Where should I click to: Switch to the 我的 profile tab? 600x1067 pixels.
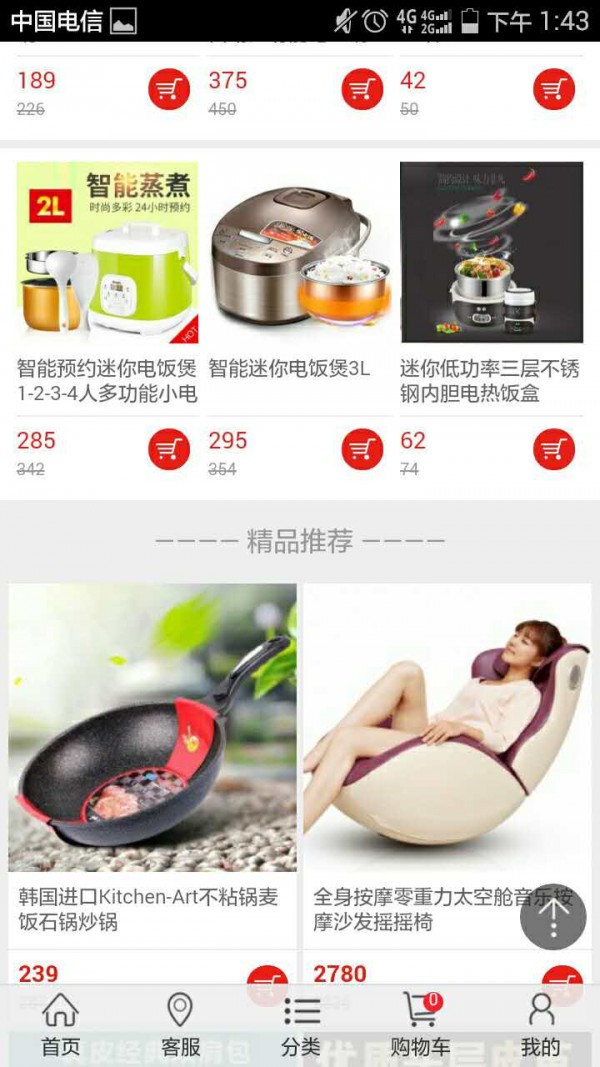(540, 1024)
